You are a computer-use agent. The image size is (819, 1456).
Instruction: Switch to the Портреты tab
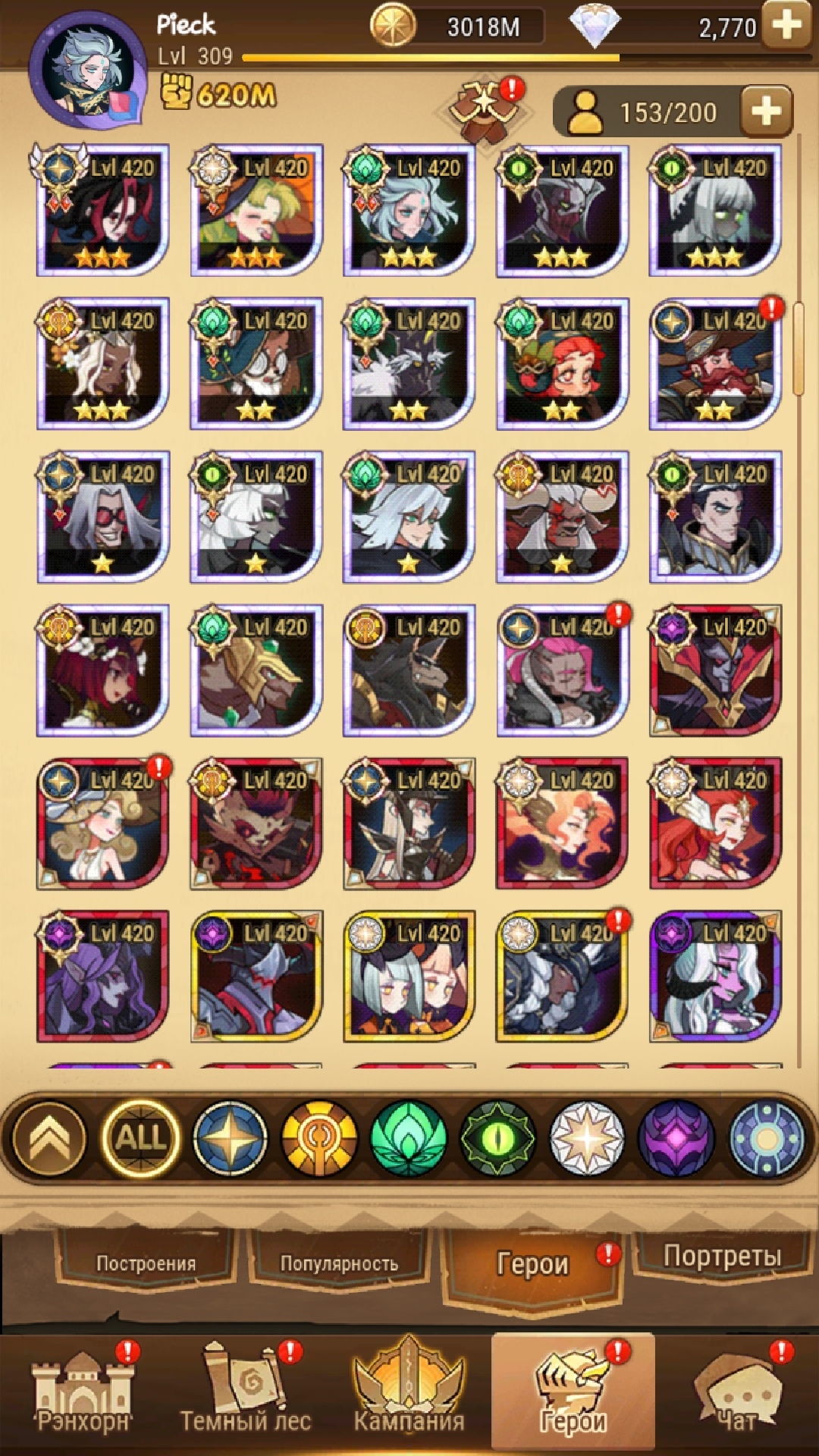(721, 1256)
